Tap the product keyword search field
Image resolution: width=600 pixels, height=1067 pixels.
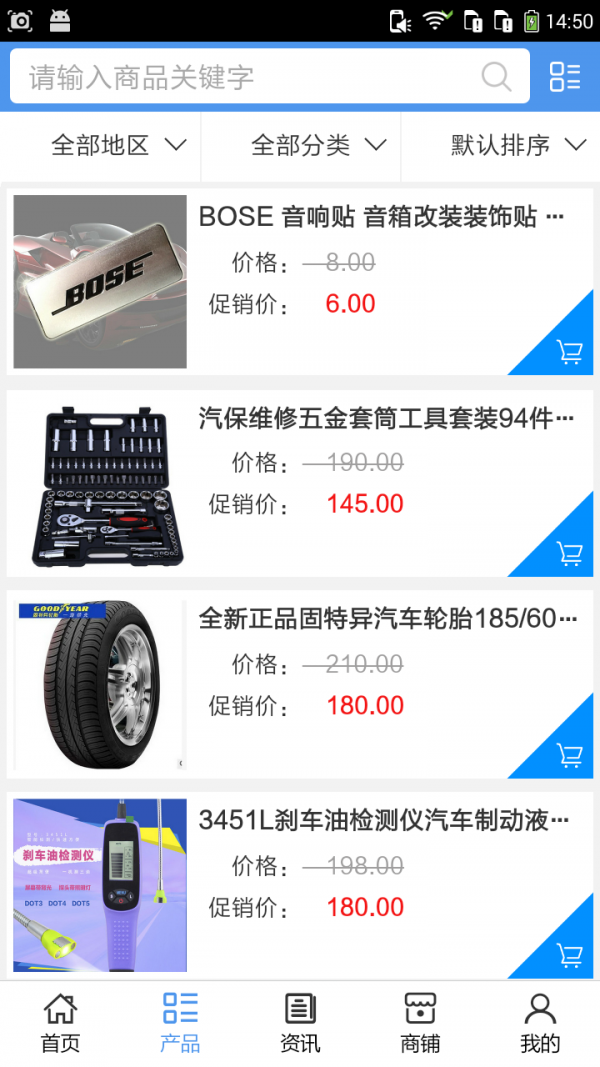click(x=240, y=77)
